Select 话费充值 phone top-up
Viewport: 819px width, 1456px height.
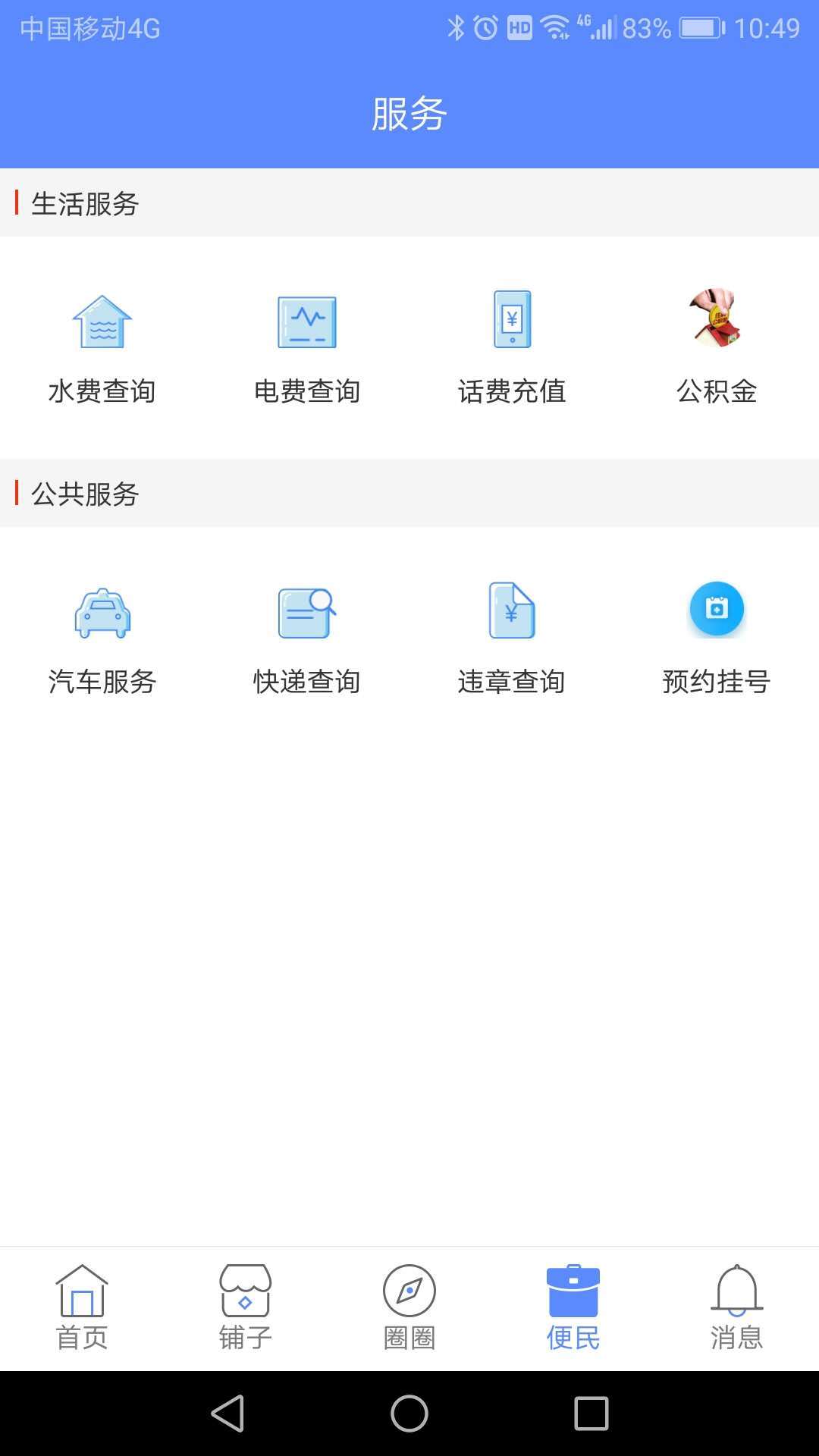pos(512,346)
